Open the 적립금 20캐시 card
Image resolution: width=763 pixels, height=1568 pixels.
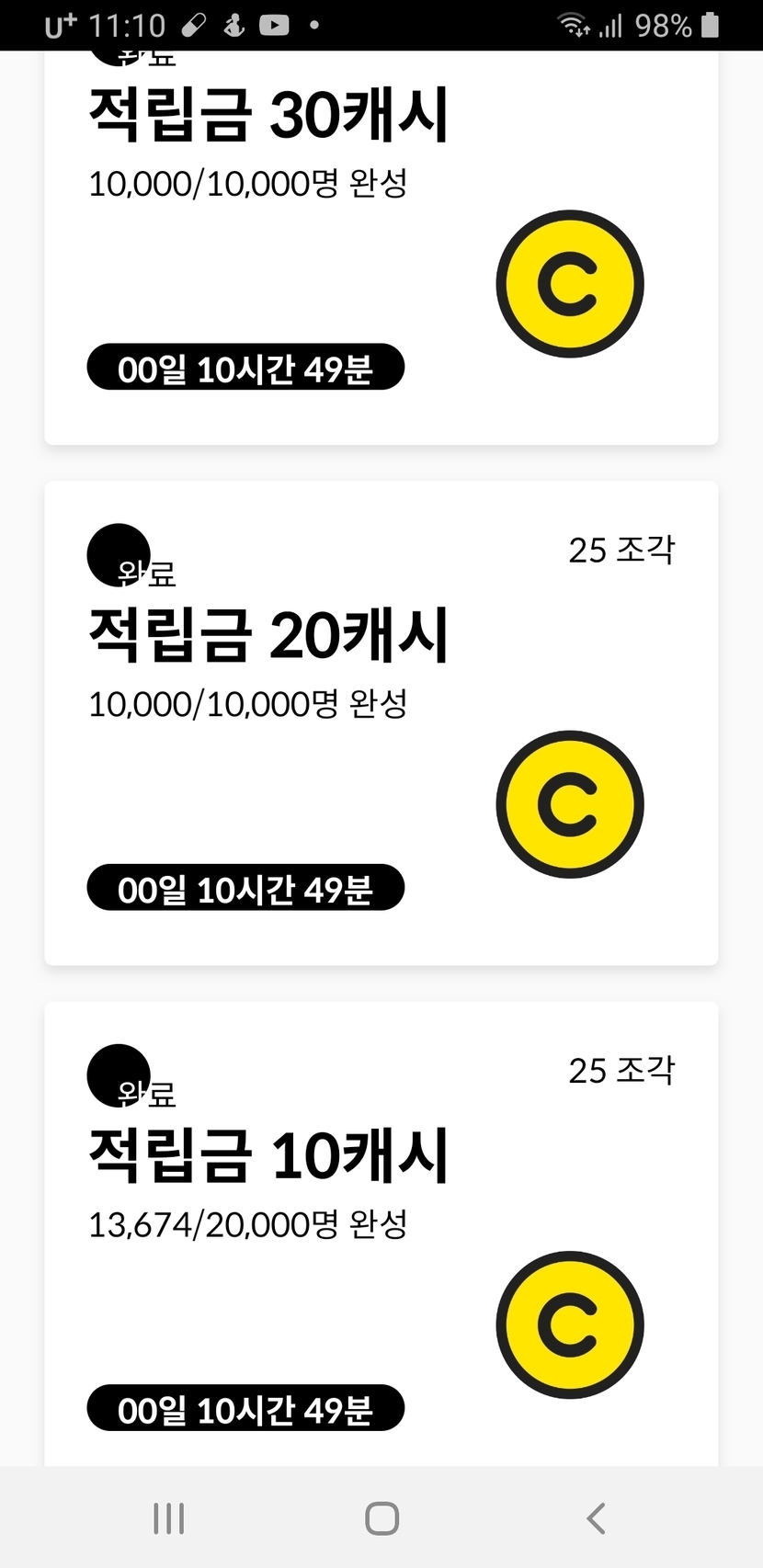click(381, 722)
